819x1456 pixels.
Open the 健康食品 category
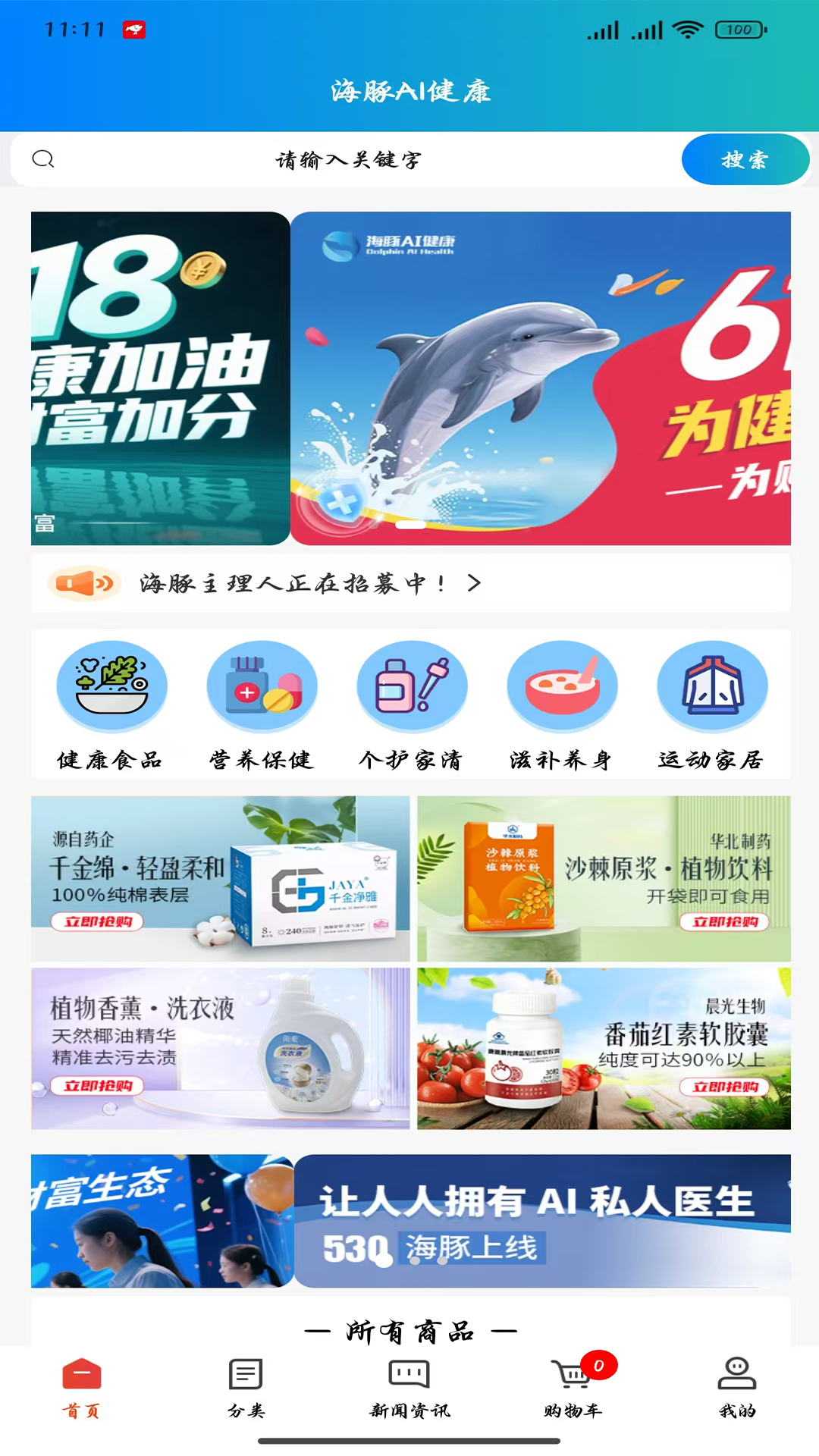(111, 705)
